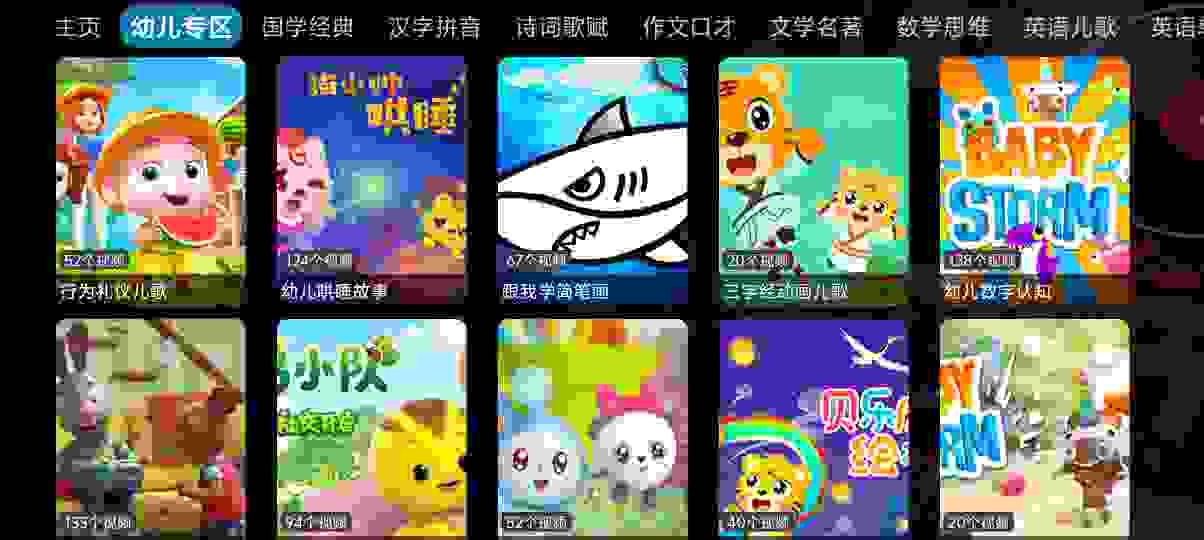This screenshot has height=540, width=1204.
Task: Open the 文学名著 tab
Action: [815, 27]
